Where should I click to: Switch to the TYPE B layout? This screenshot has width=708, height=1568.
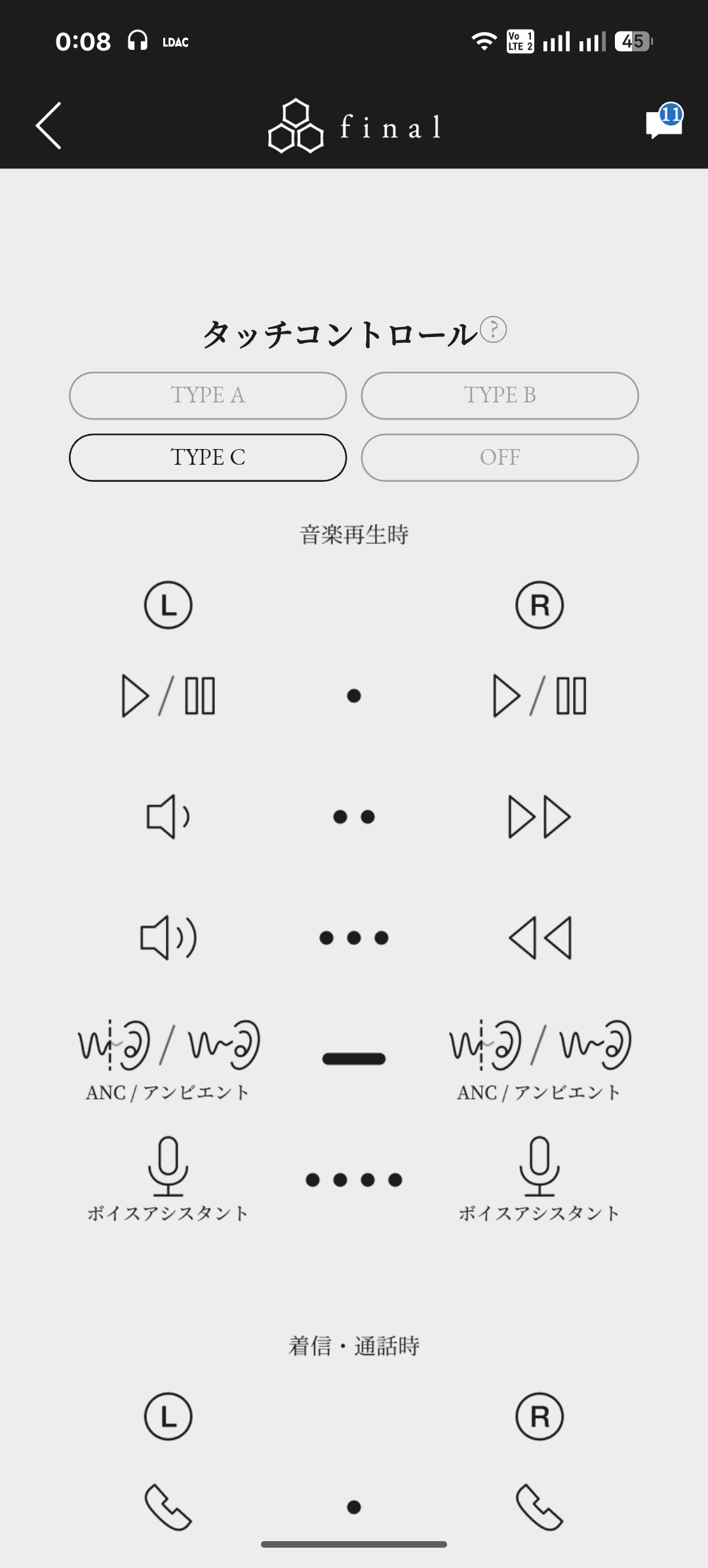500,395
